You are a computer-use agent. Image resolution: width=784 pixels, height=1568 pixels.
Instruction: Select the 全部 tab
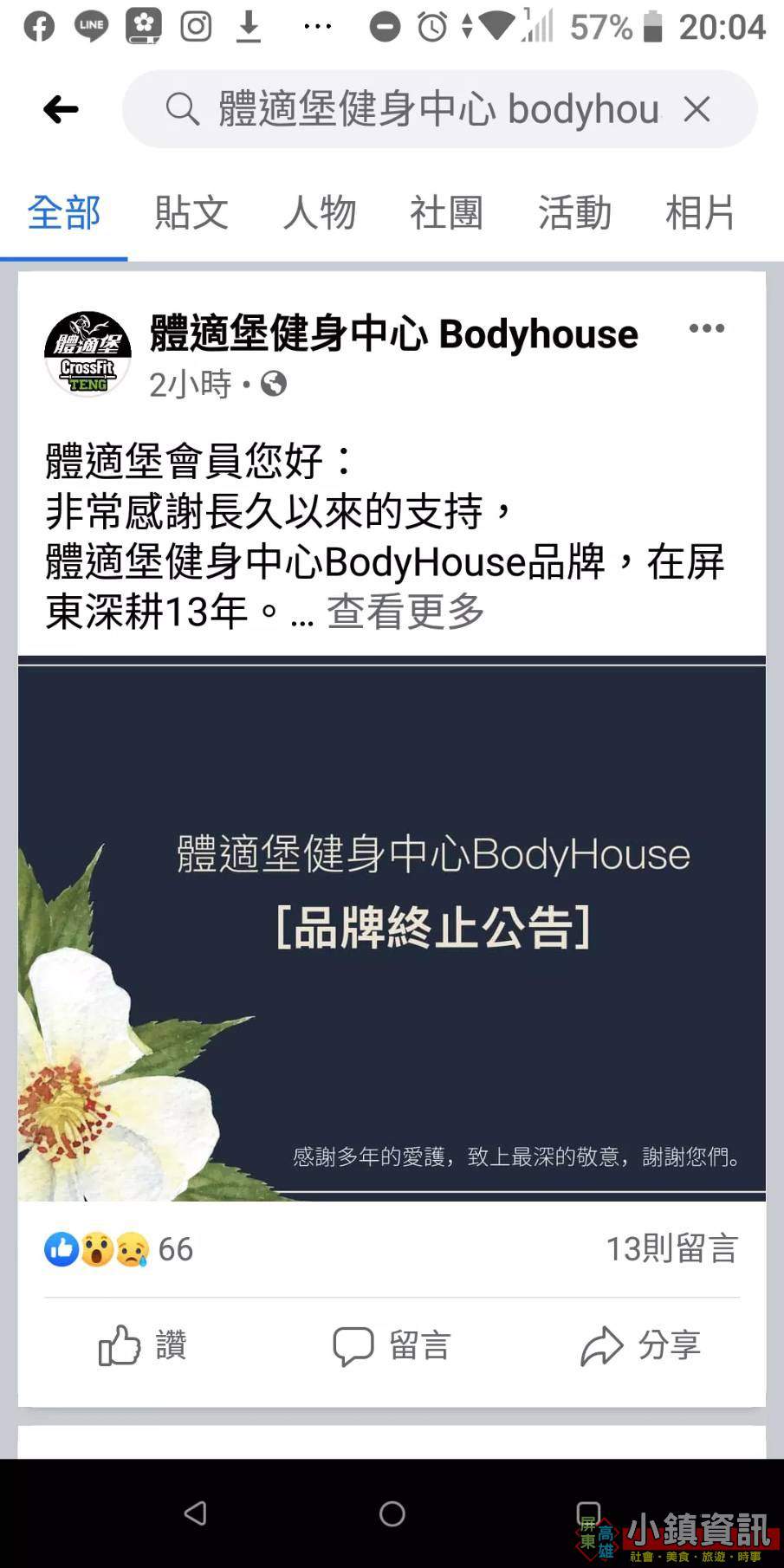pyautogui.click(x=64, y=213)
